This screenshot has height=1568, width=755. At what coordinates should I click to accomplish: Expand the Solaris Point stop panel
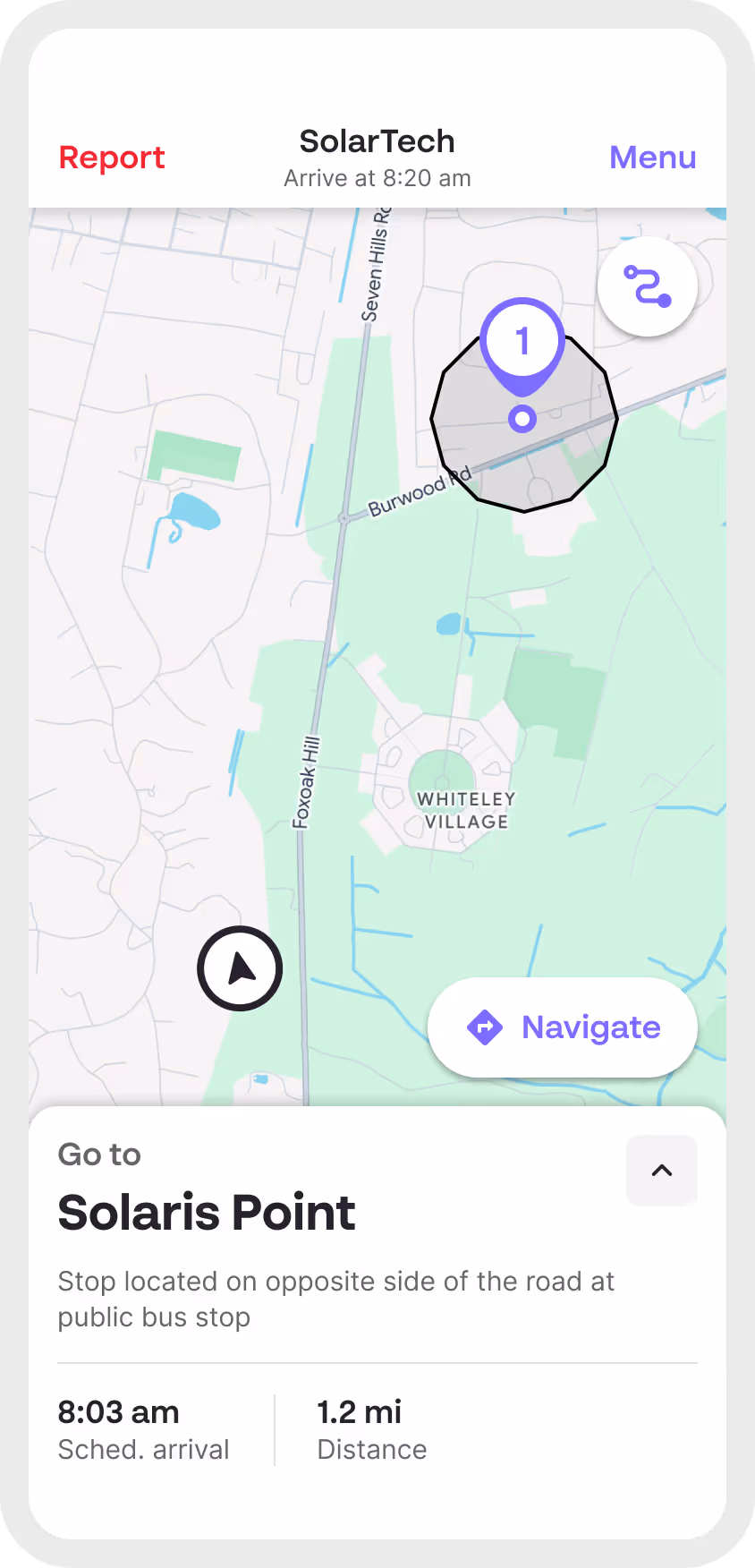(661, 1171)
